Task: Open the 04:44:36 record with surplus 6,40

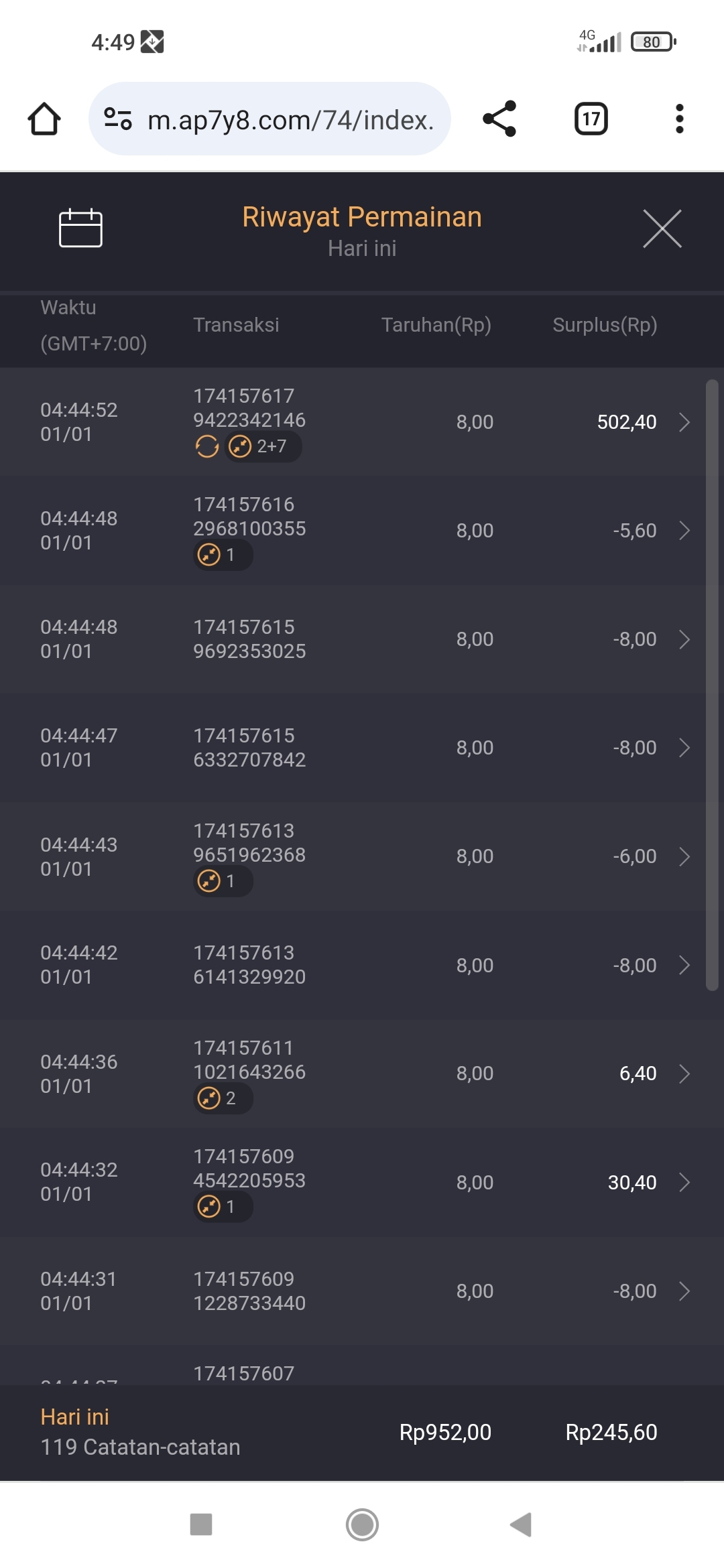Action: point(362,1073)
